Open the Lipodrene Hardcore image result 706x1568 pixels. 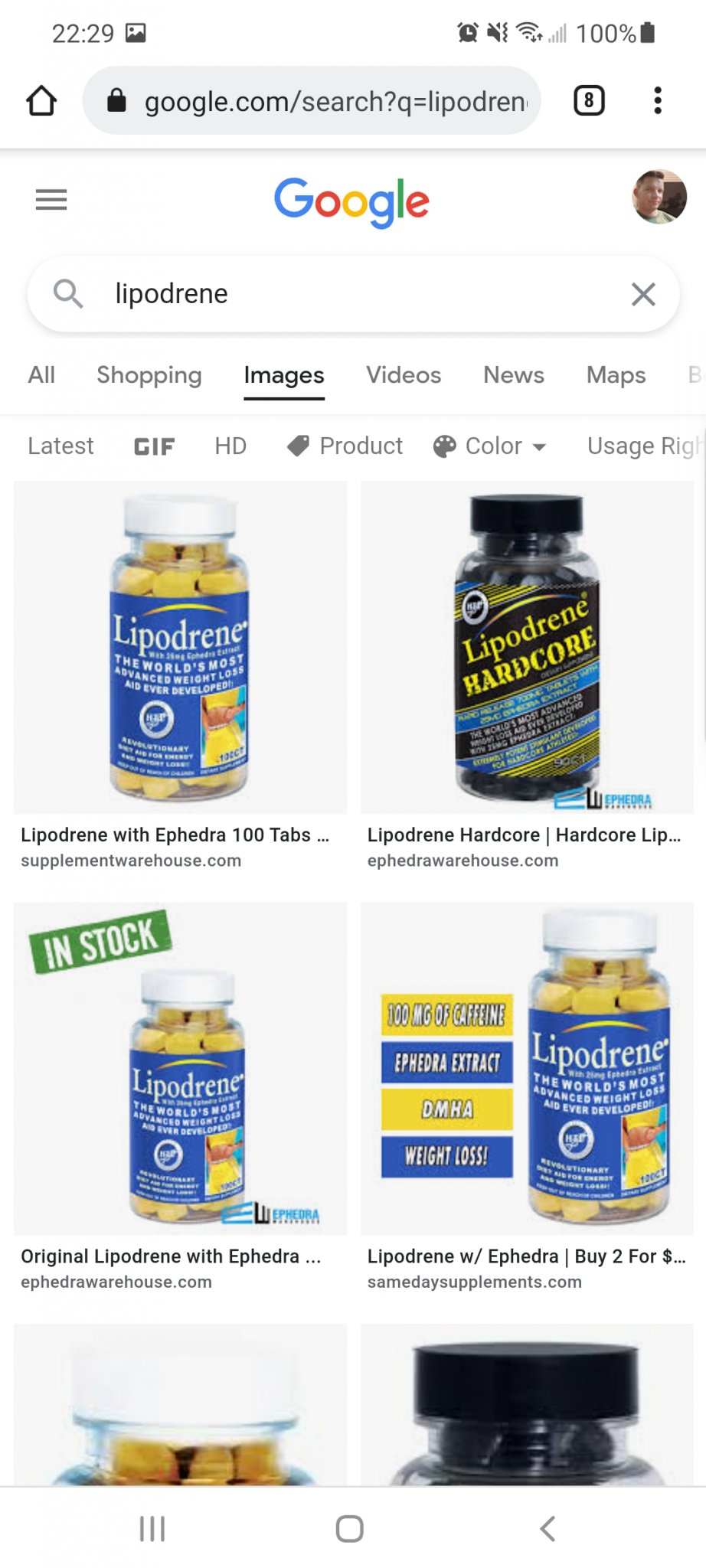point(527,647)
